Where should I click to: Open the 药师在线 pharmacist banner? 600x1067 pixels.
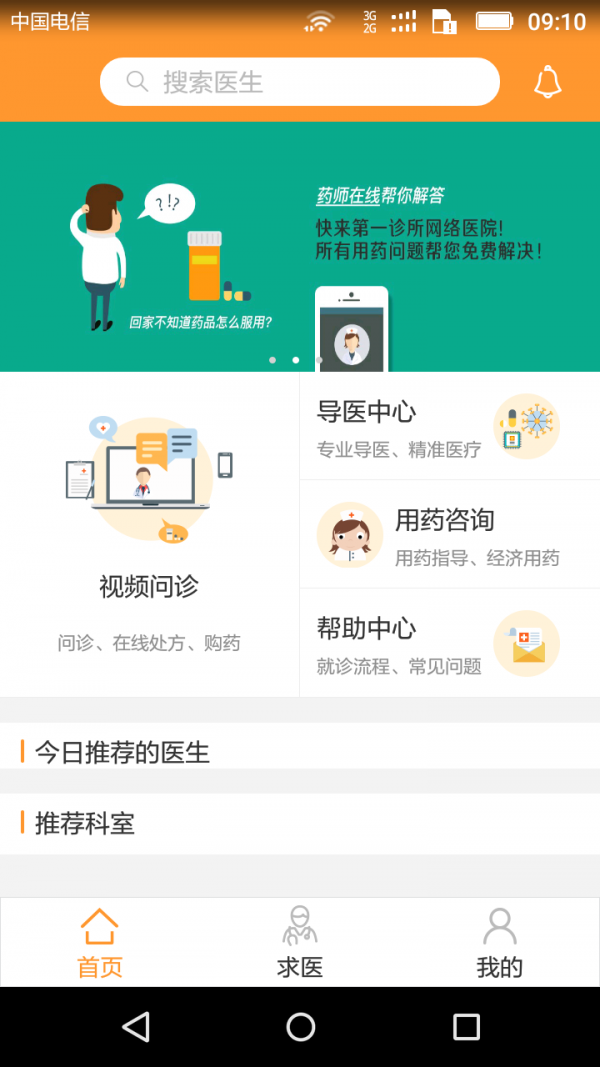coord(300,246)
